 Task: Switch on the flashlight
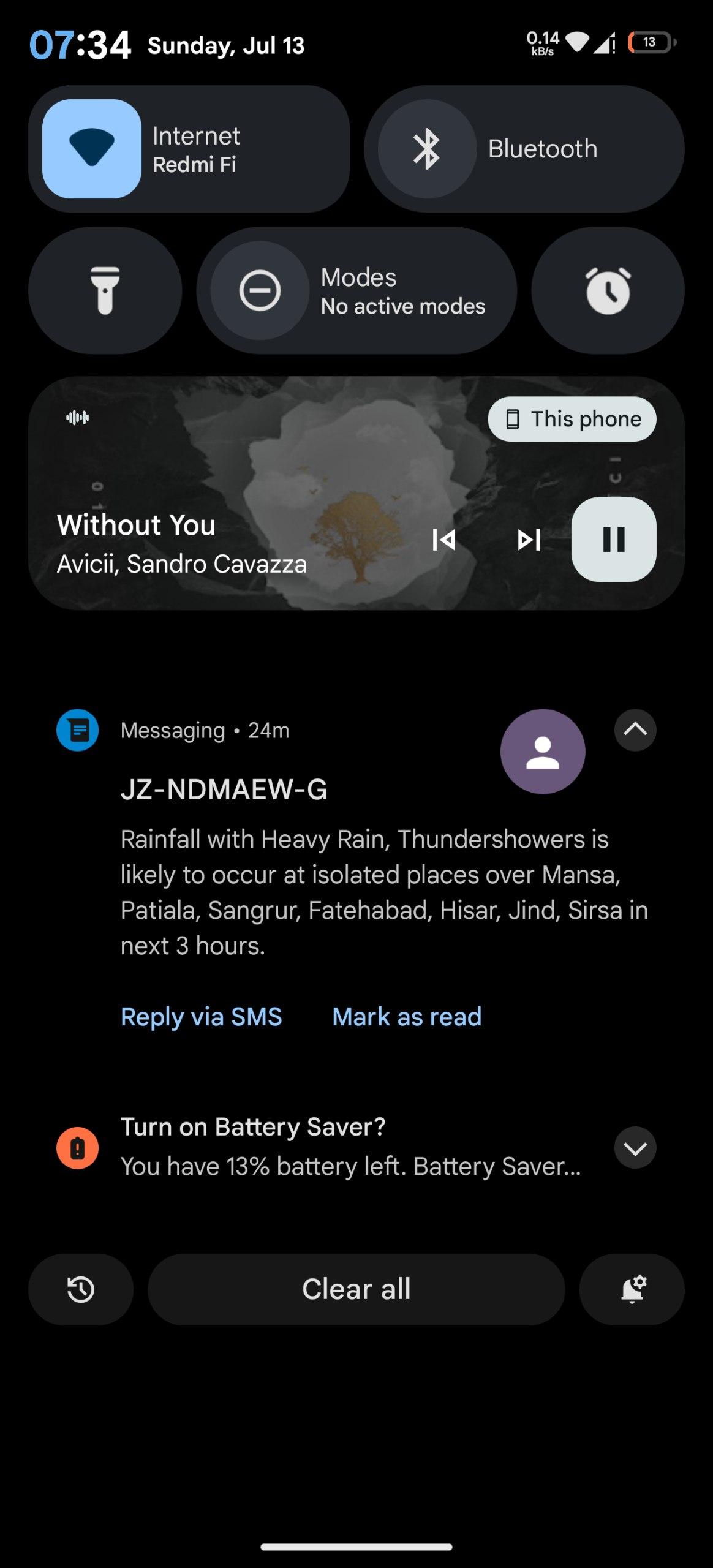tap(105, 290)
